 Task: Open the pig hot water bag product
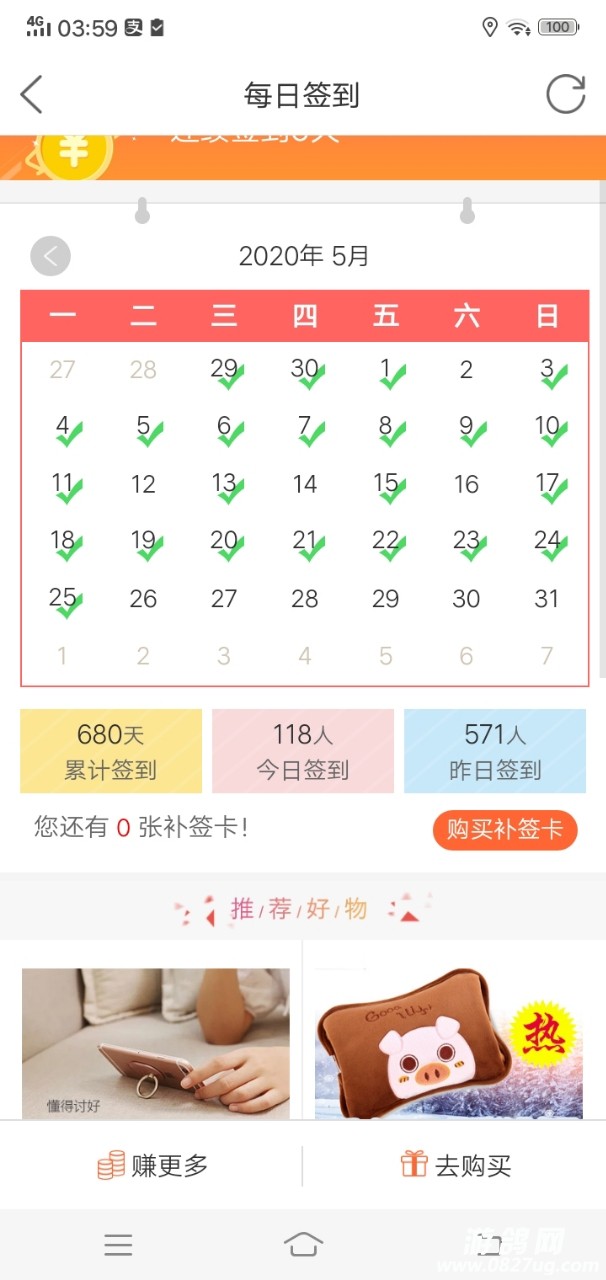click(x=448, y=1043)
